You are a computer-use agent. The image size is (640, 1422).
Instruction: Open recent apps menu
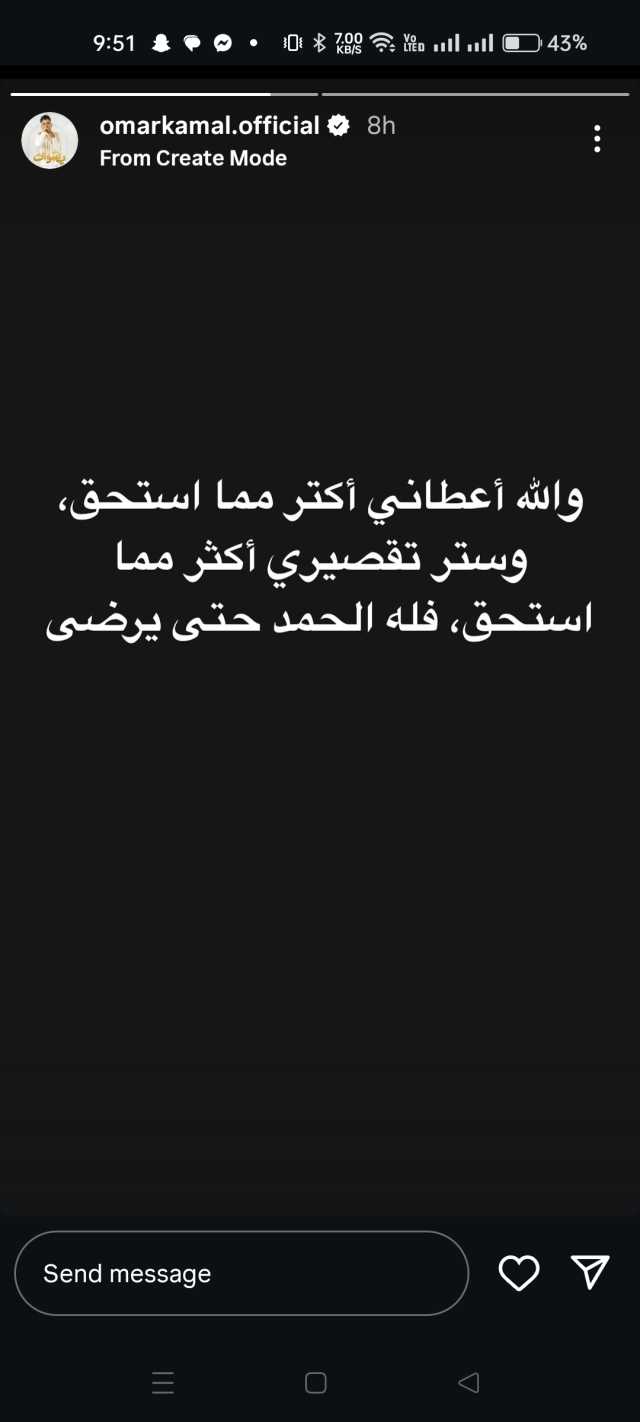pyautogui.click(x=163, y=1383)
